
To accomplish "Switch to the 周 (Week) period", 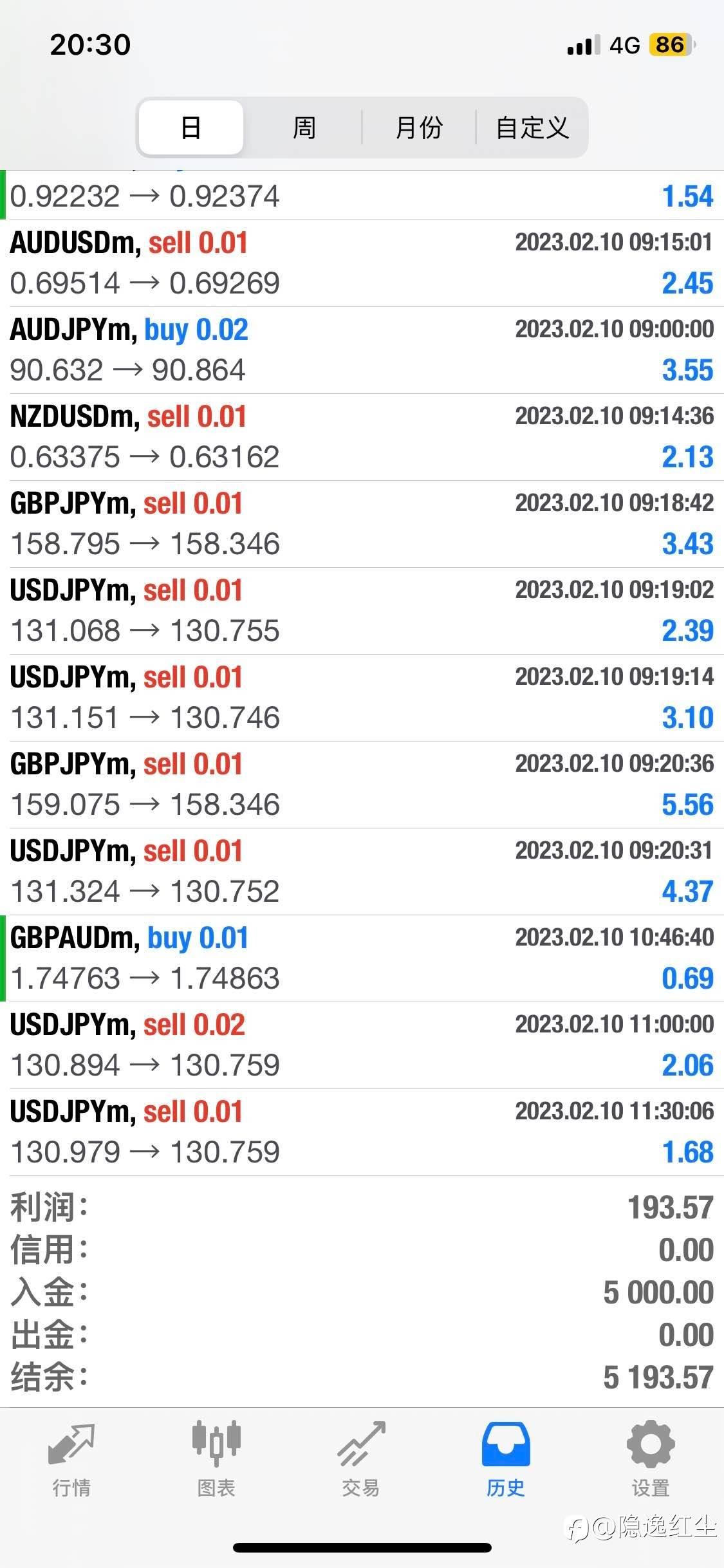I will pos(304,127).
